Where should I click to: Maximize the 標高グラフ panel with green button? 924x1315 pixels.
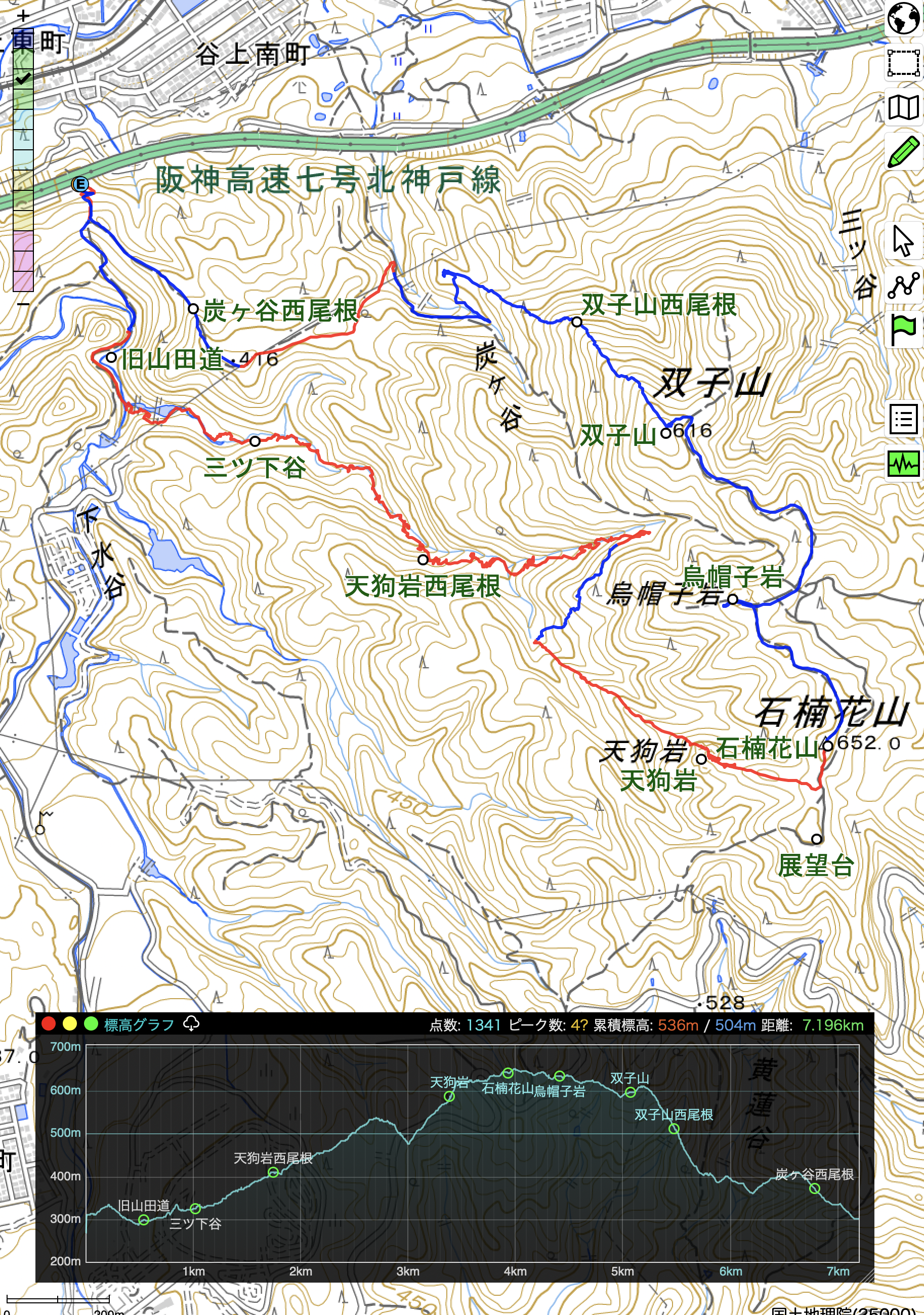[91, 1023]
